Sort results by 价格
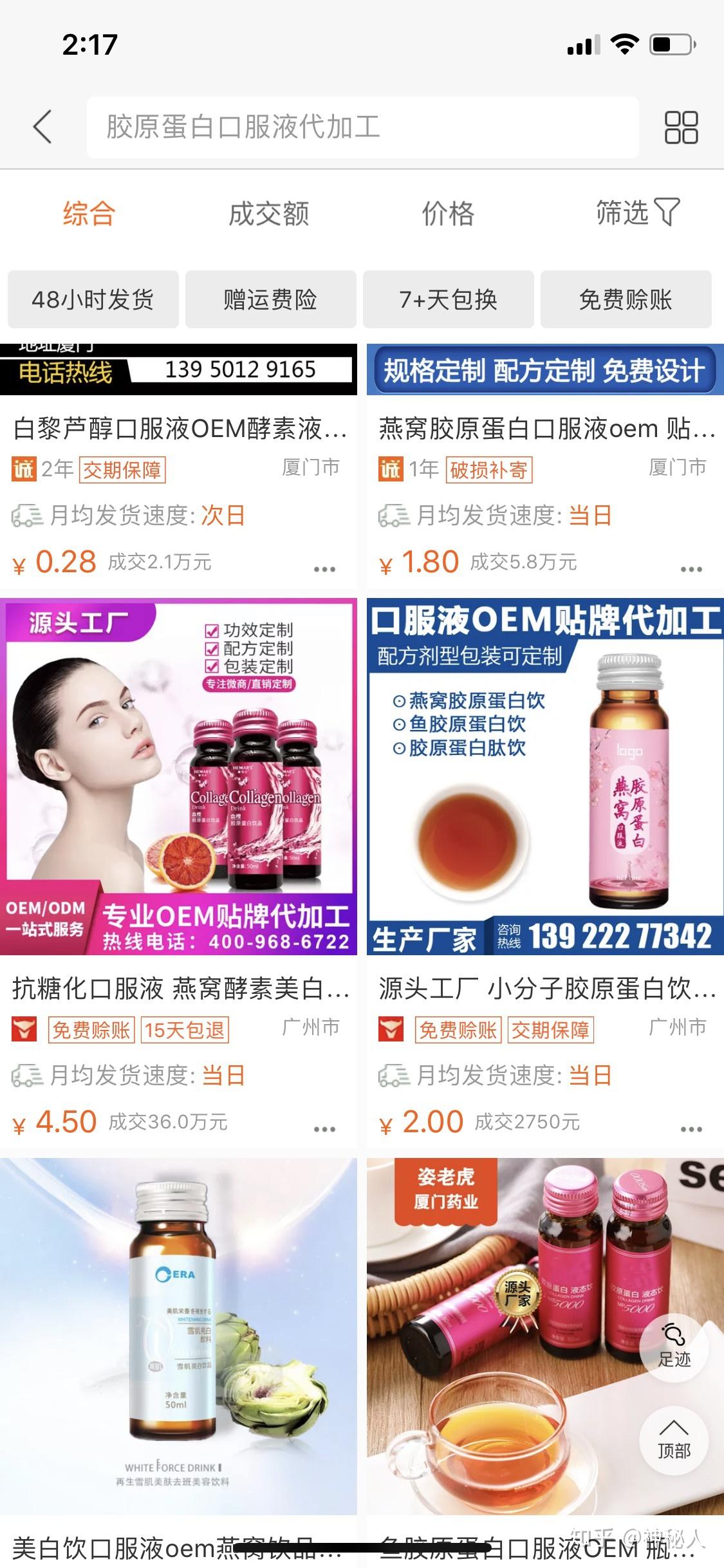The width and height of the screenshot is (724, 1568). 448,213
